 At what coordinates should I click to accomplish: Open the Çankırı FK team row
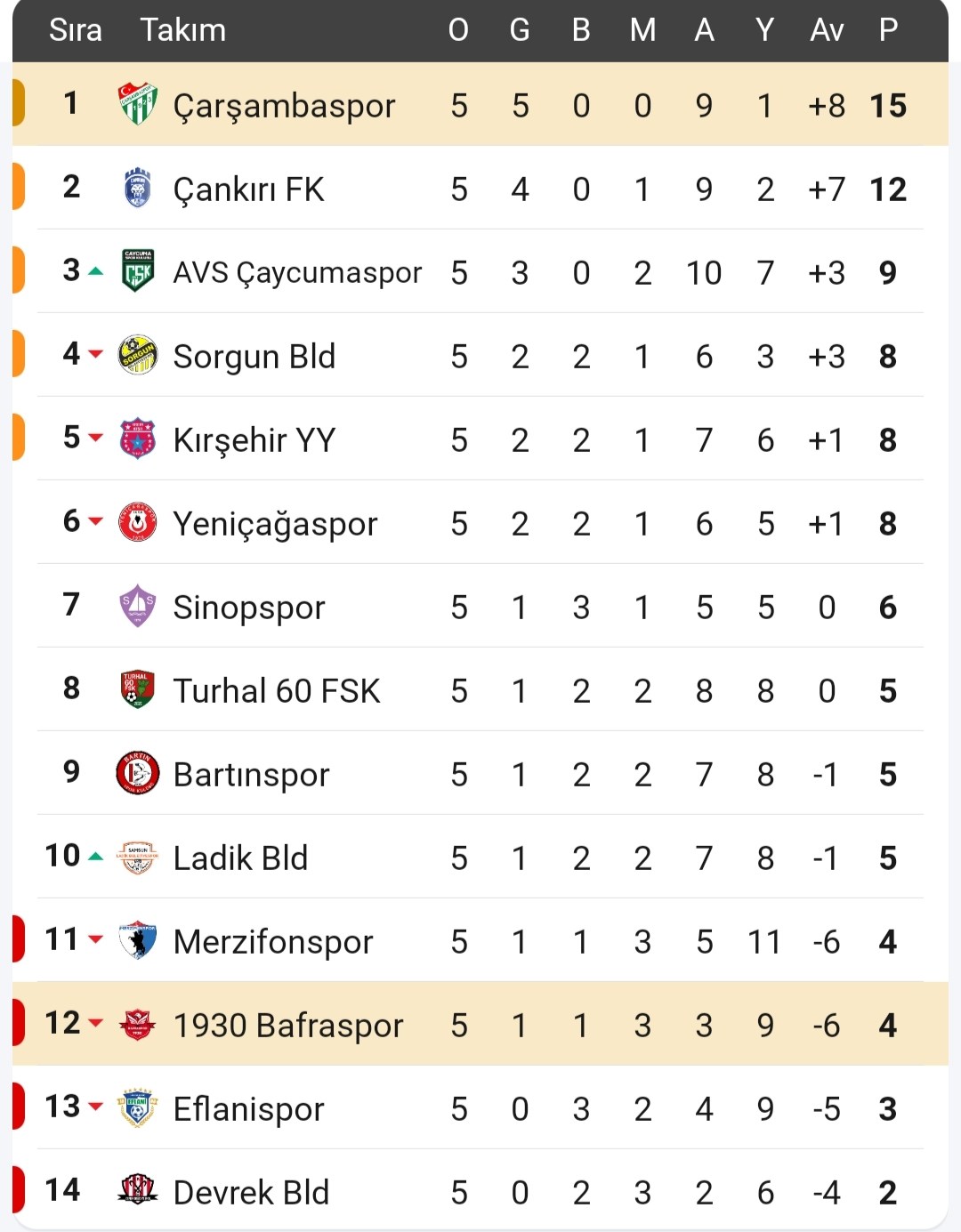[x=248, y=189]
